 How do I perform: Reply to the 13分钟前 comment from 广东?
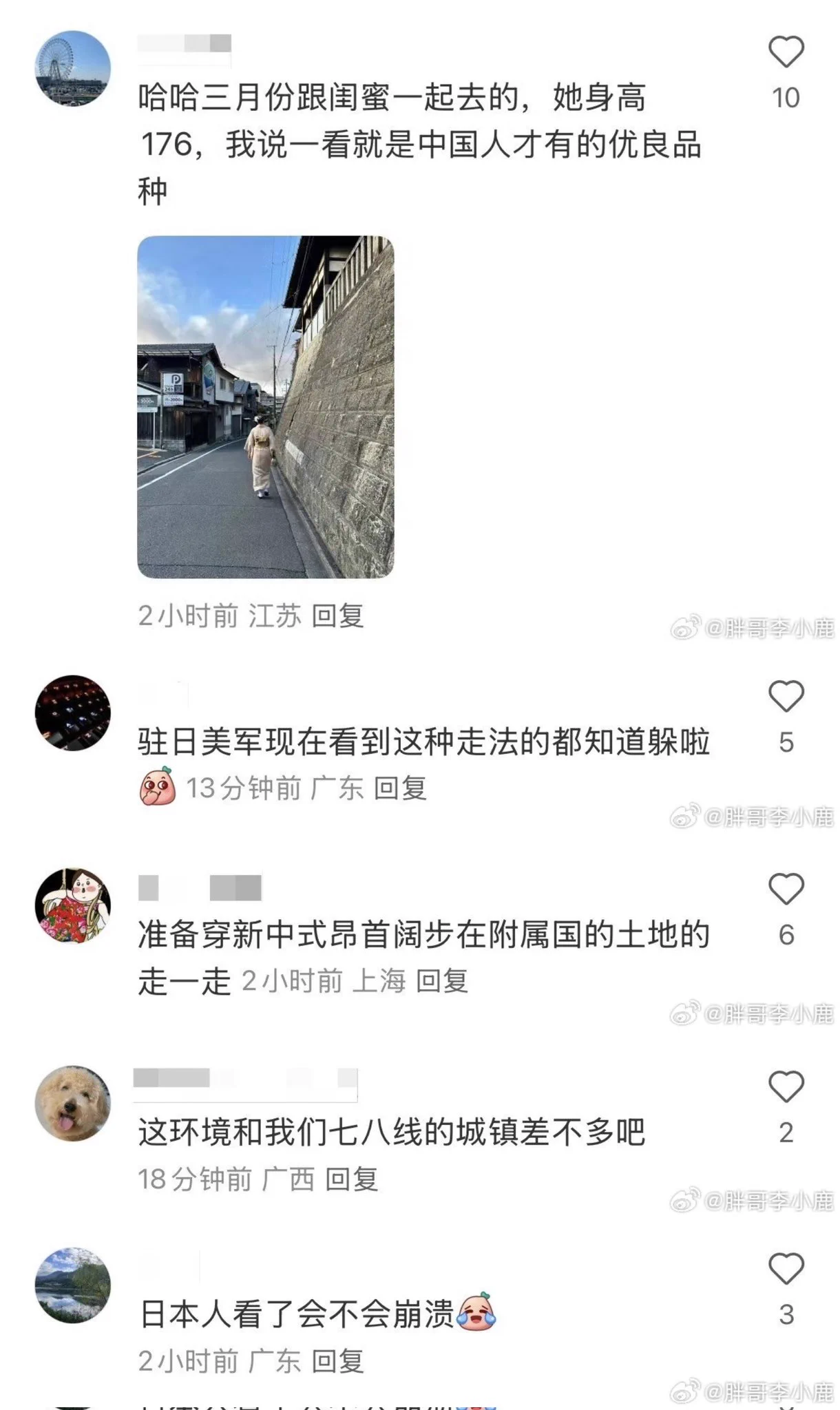click(x=400, y=788)
